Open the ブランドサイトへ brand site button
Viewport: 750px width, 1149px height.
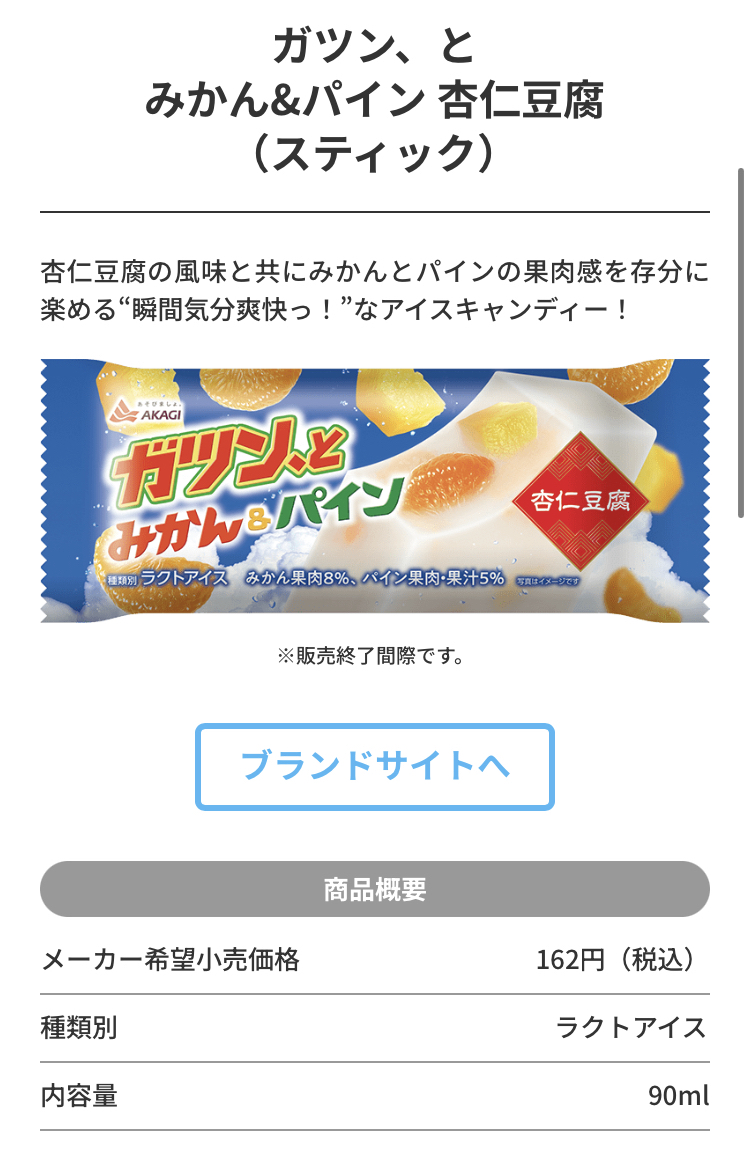point(375,766)
